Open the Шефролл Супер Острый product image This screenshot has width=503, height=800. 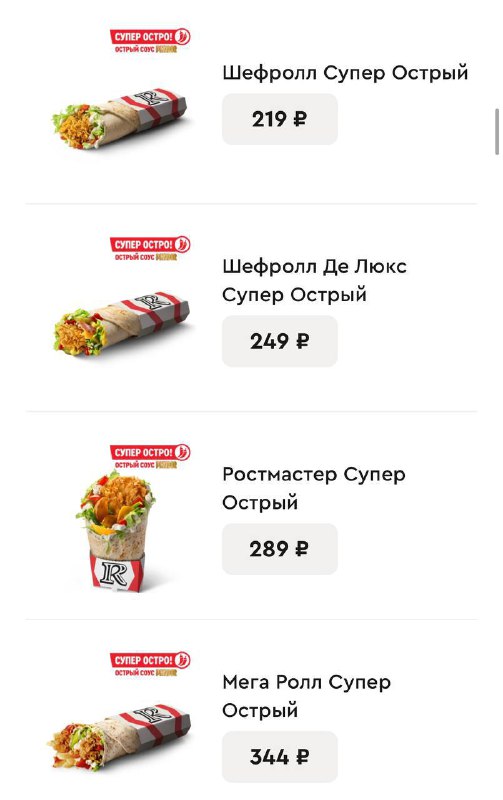click(120, 90)
